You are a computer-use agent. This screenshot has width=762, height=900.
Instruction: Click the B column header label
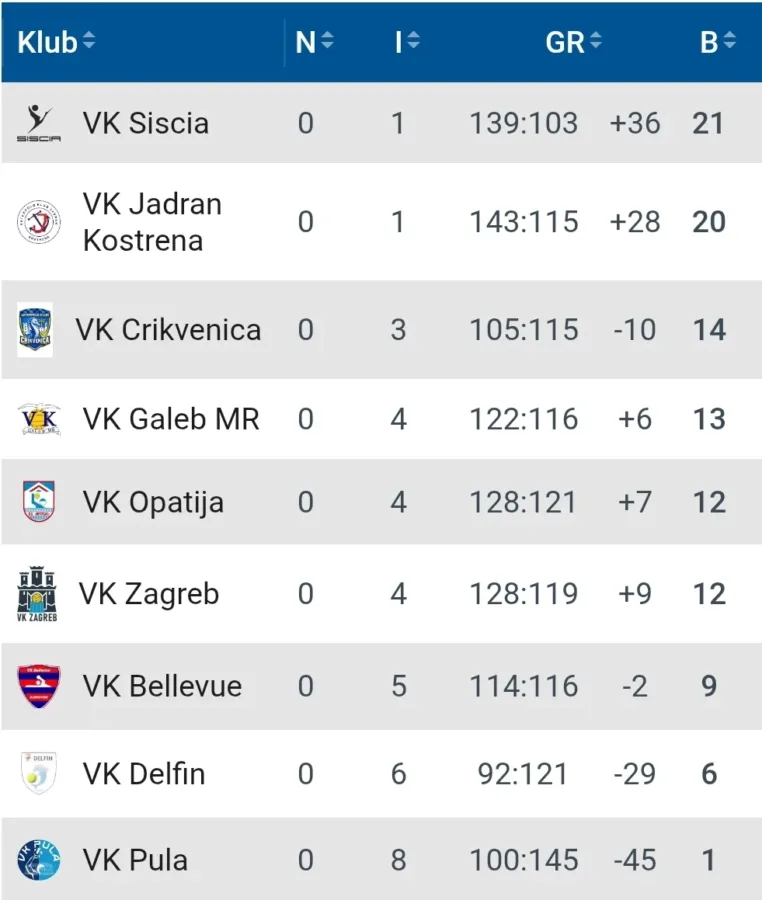pos(712,42)
